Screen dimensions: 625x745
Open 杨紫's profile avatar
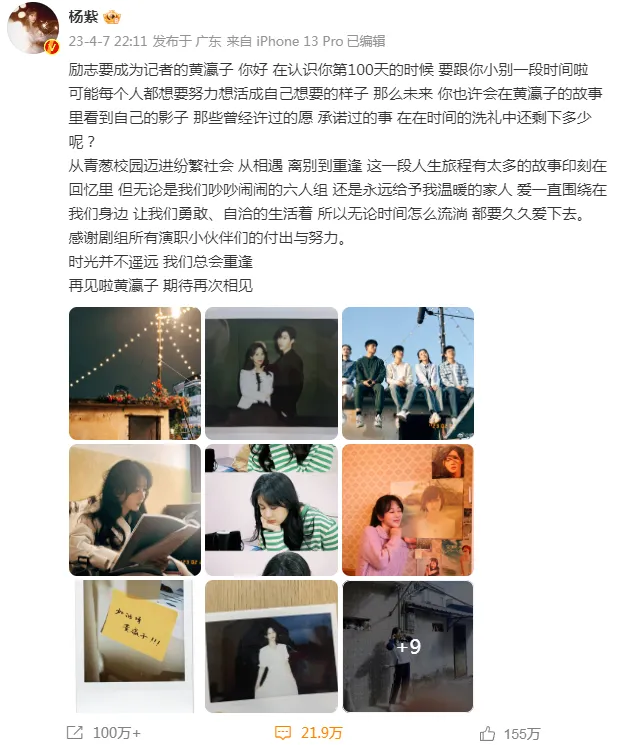click(x=33, y=28)
